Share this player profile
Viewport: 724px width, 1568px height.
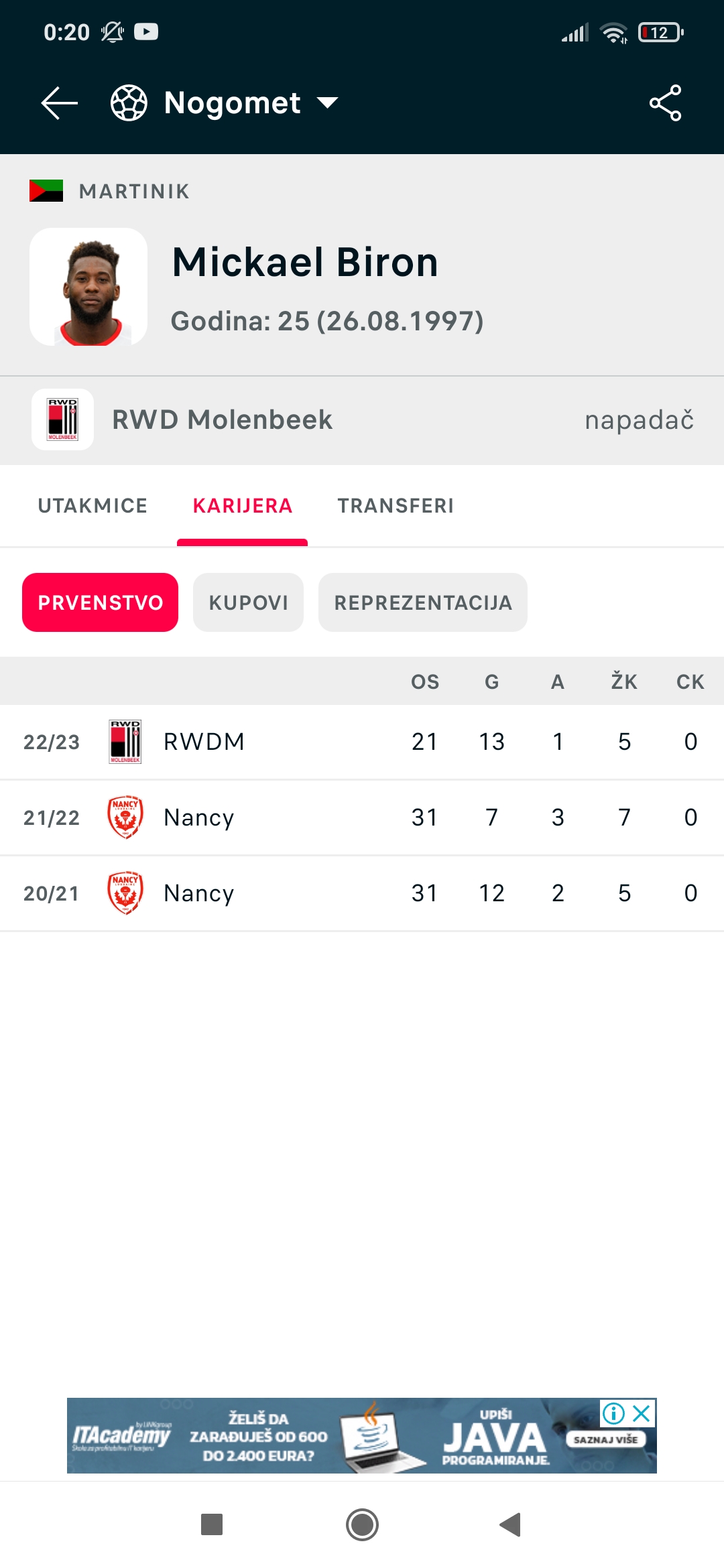[x=665, y=103]
